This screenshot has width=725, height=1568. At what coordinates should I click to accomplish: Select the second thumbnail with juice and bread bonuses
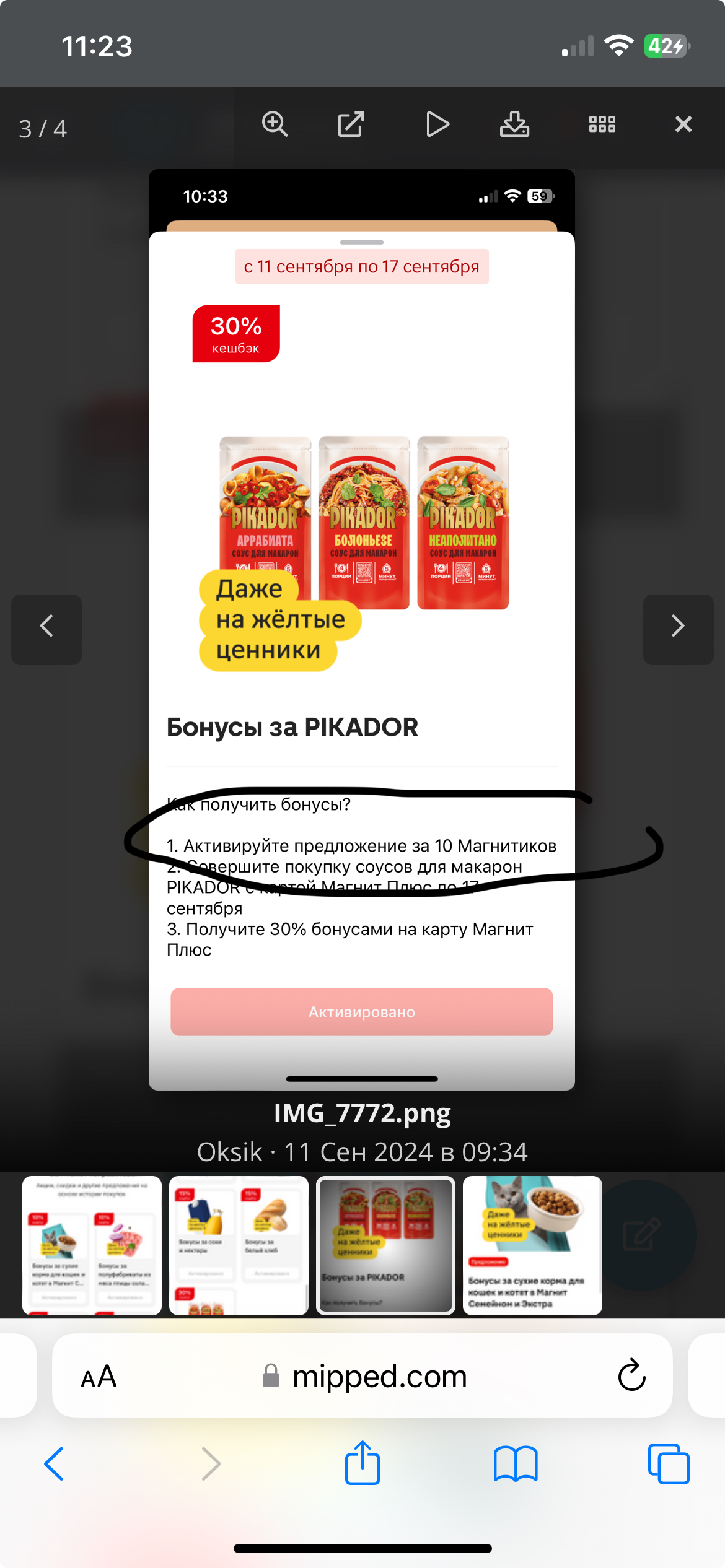click(239, 1245)
